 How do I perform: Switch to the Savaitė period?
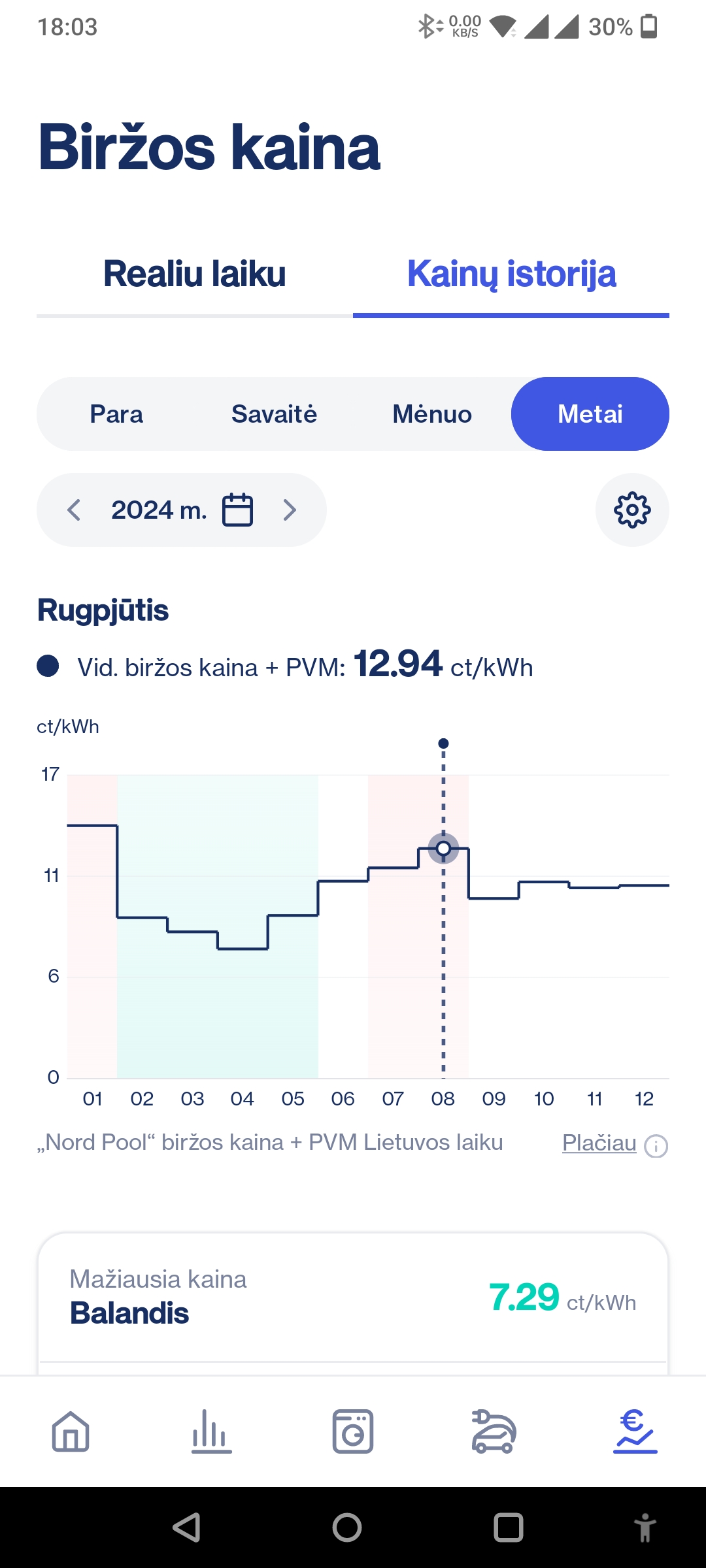click(x=274, y=414)
